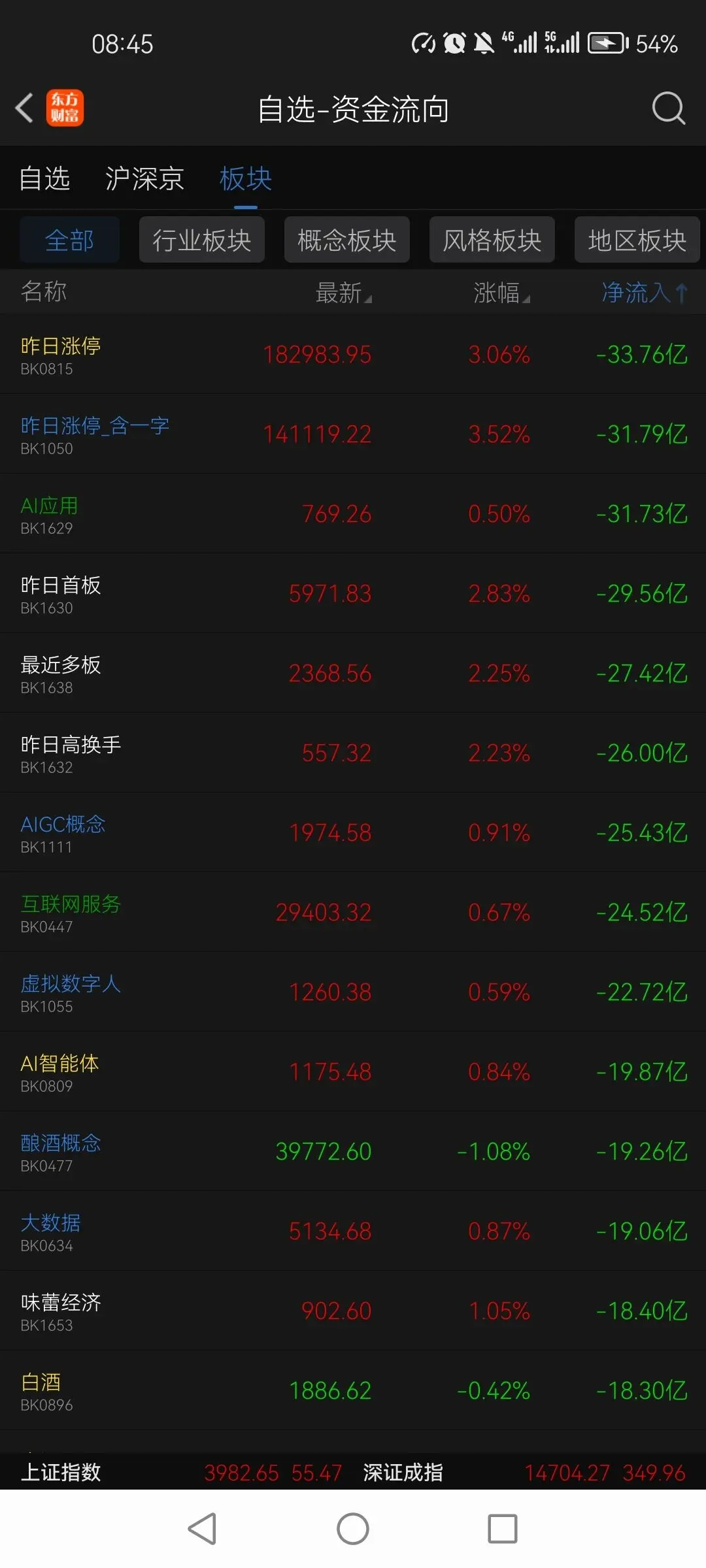
Task: Select the 行业板块 filter chip
Action: 202,240
